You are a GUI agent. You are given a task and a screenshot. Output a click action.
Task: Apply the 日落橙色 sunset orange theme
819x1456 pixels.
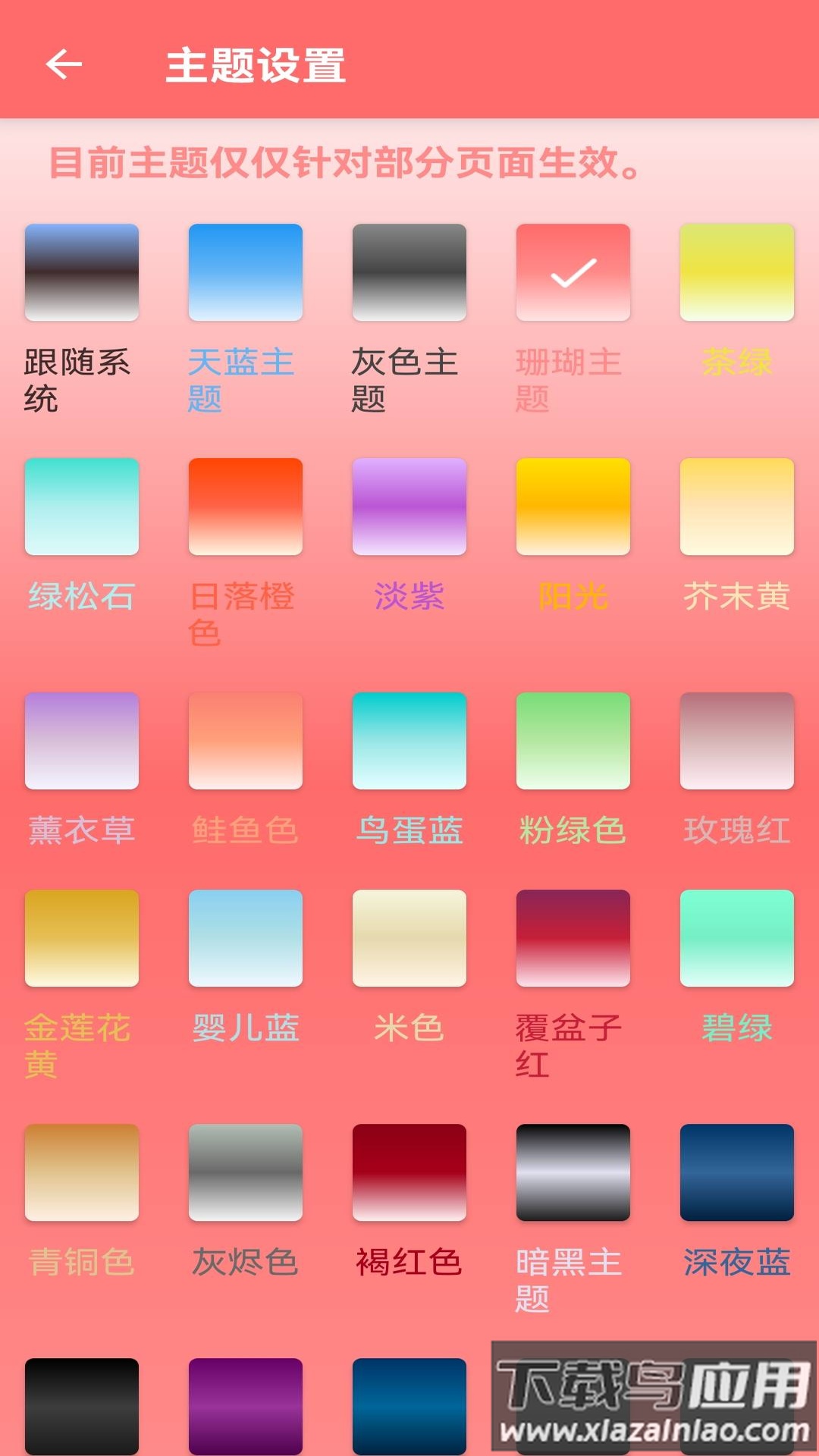tap(245, 508)
